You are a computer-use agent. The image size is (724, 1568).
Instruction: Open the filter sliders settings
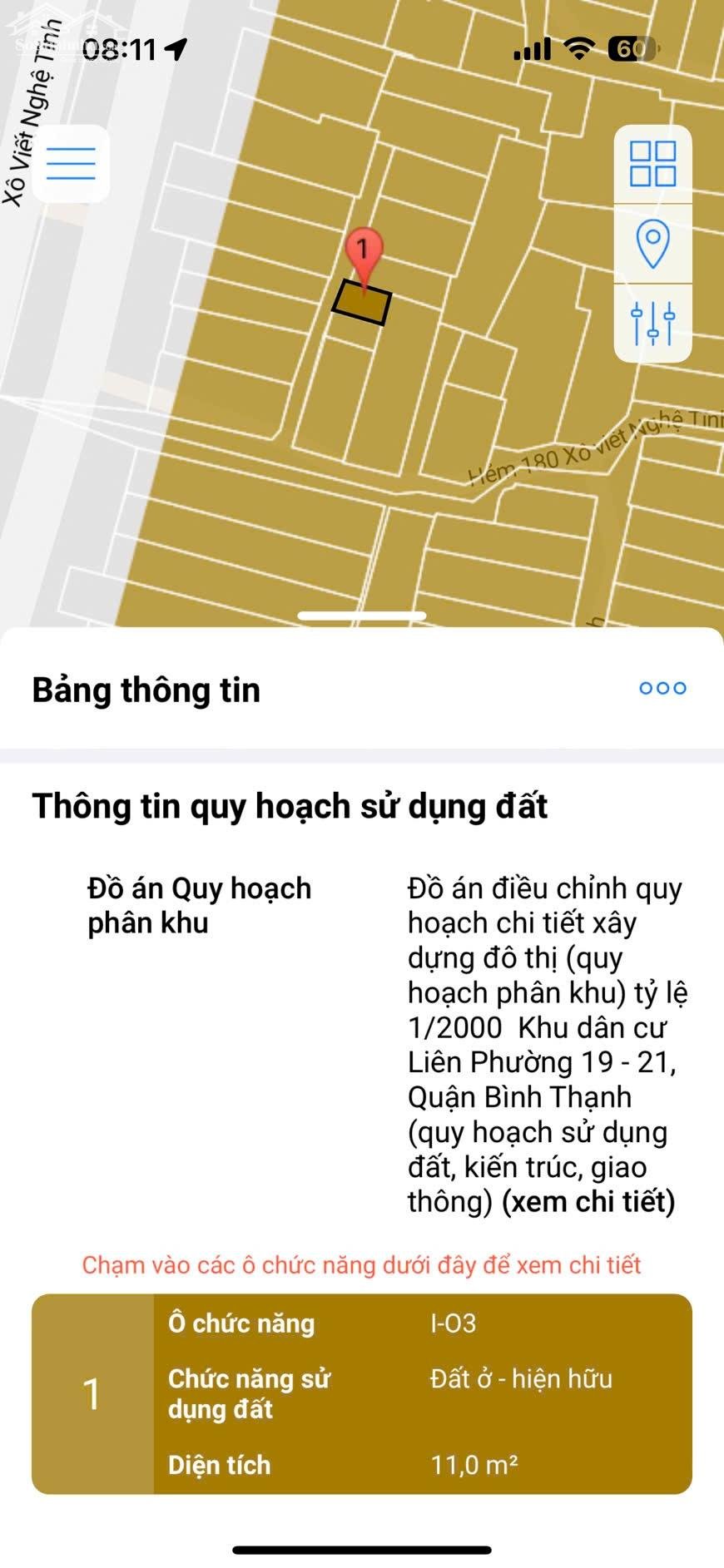[652, 324]
